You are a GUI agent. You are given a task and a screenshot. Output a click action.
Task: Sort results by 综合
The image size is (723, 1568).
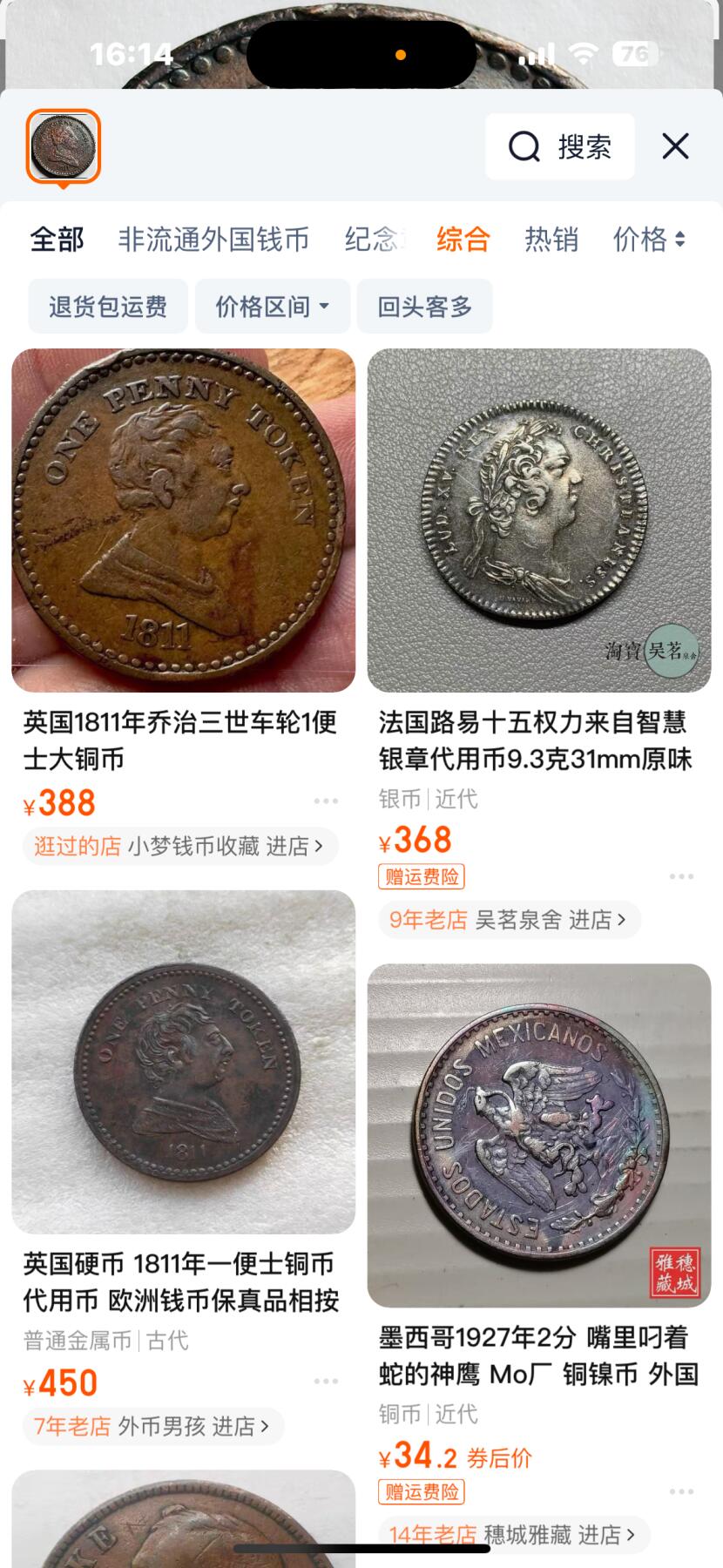[463, 239]
